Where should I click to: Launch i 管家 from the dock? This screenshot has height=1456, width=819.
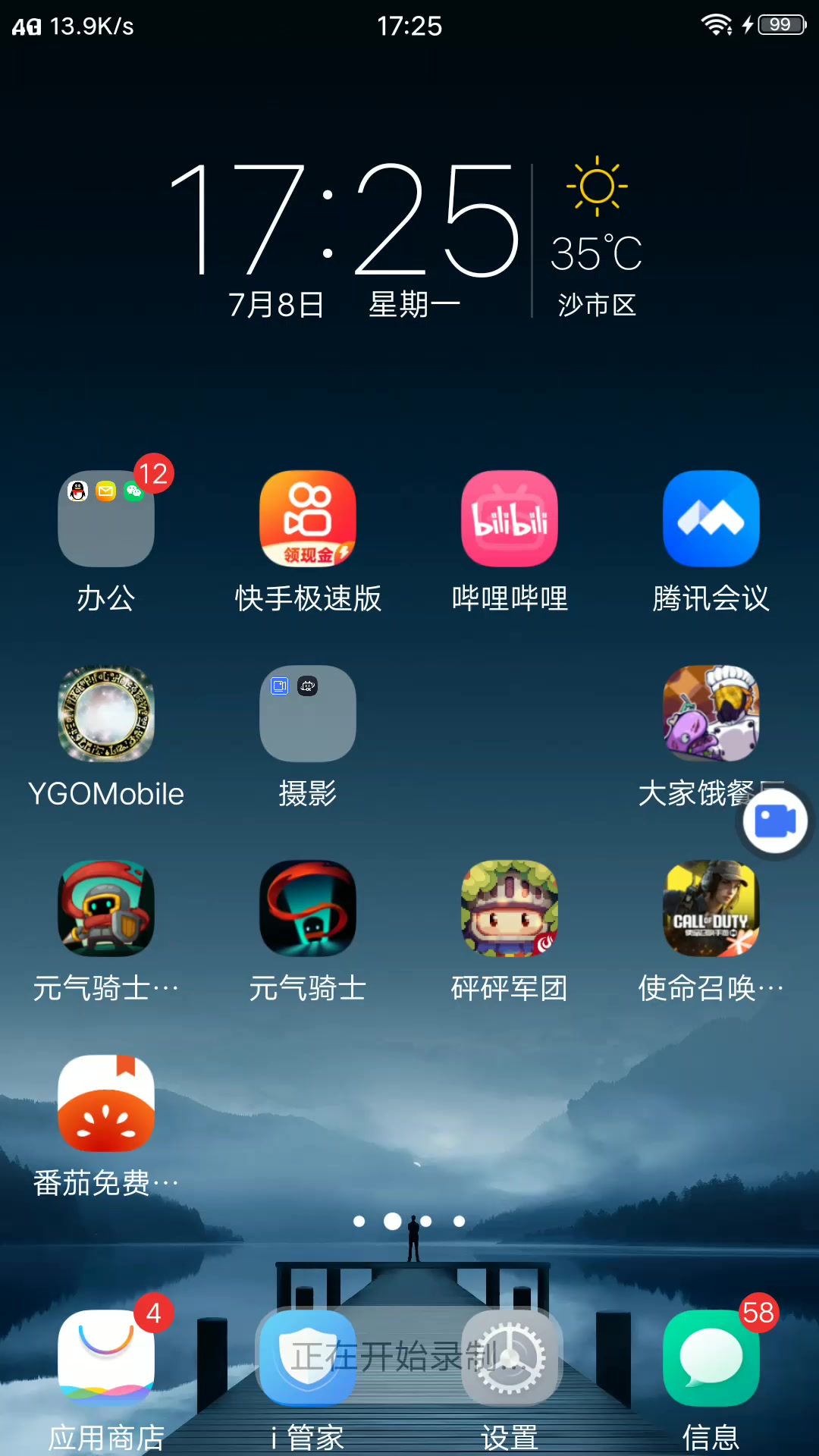click(x=308, y=1357)
